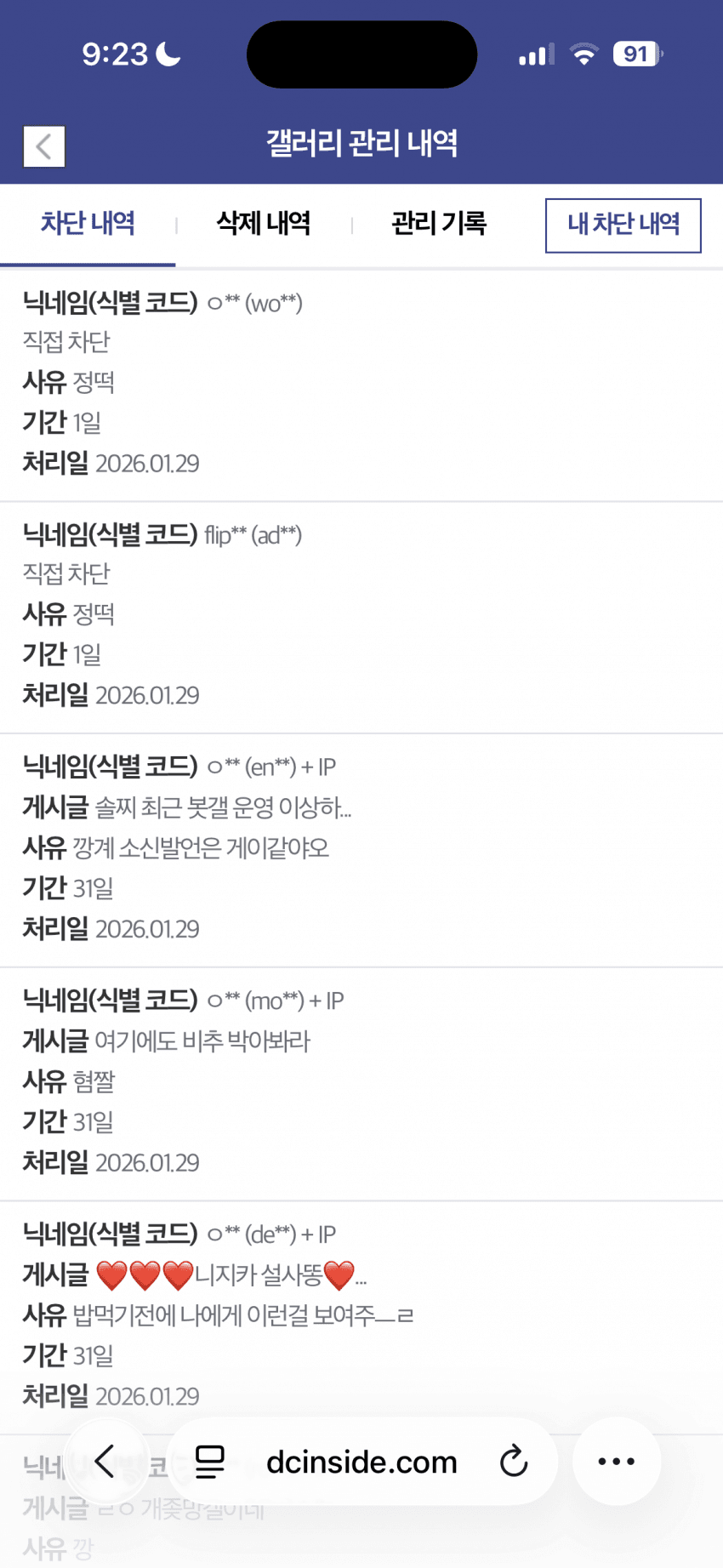Reload the dcinside.com page
Viewport: 723px width, 1568px height.
(x=514, y=1462)
